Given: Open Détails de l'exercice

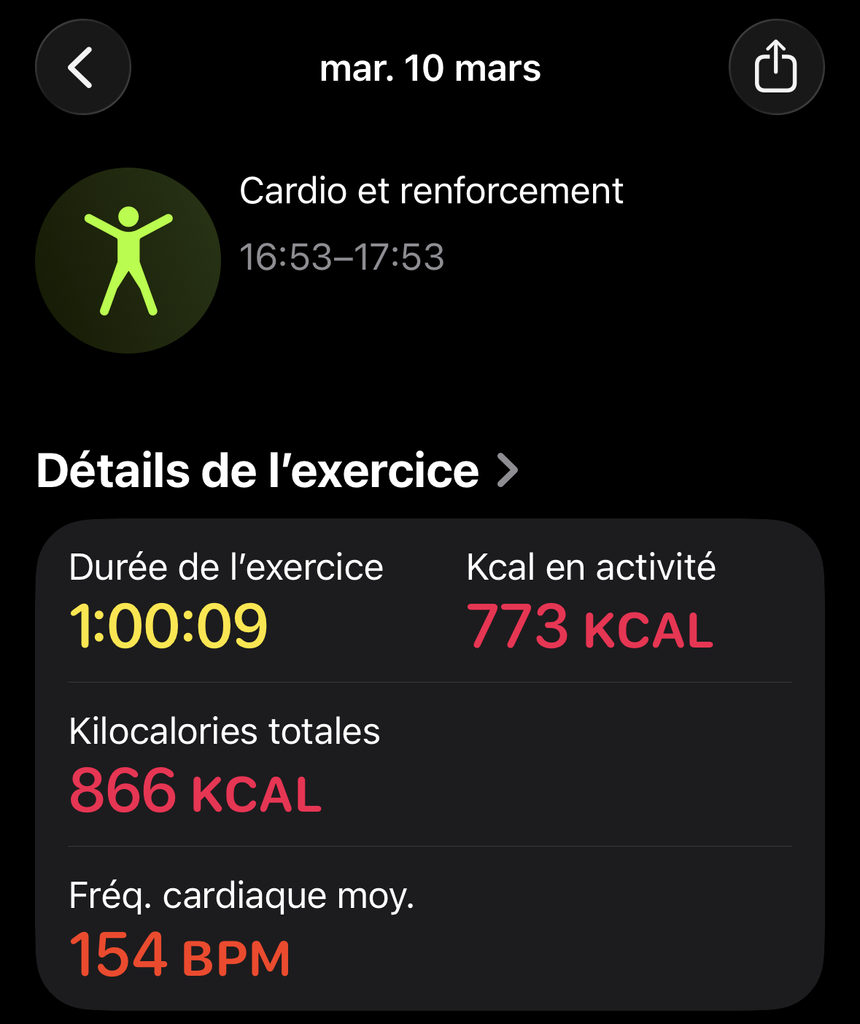Looking at the screenshot, I should pos(278,470).
